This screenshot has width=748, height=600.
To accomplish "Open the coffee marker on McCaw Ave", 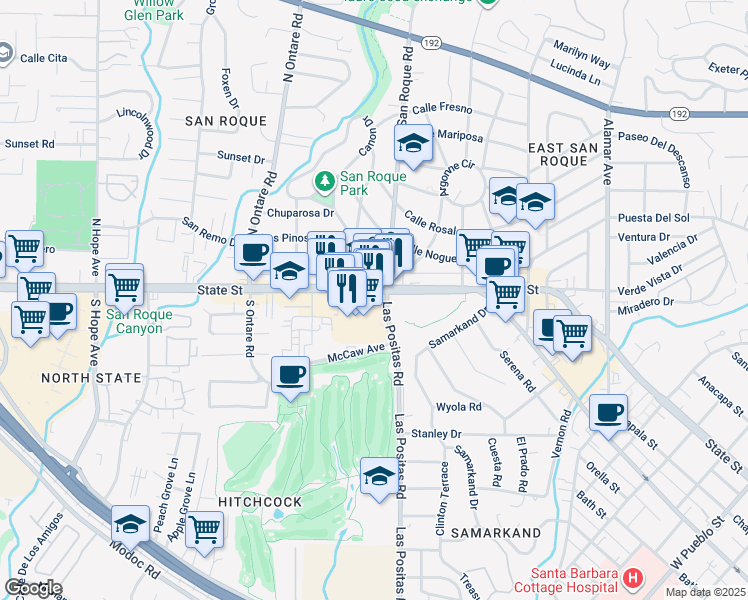I will 290,376.
